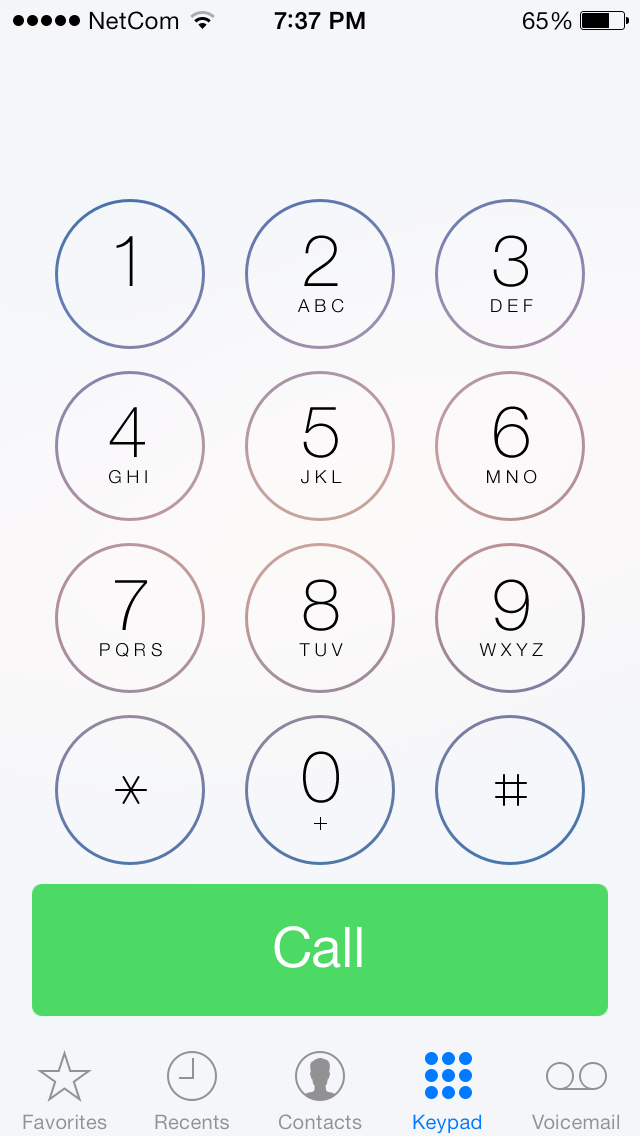The height and width of the screenshot is (1136, 640).
Task: Enter the 6 MNO digit
Action: pyautogui.click(x=510, y=446)
